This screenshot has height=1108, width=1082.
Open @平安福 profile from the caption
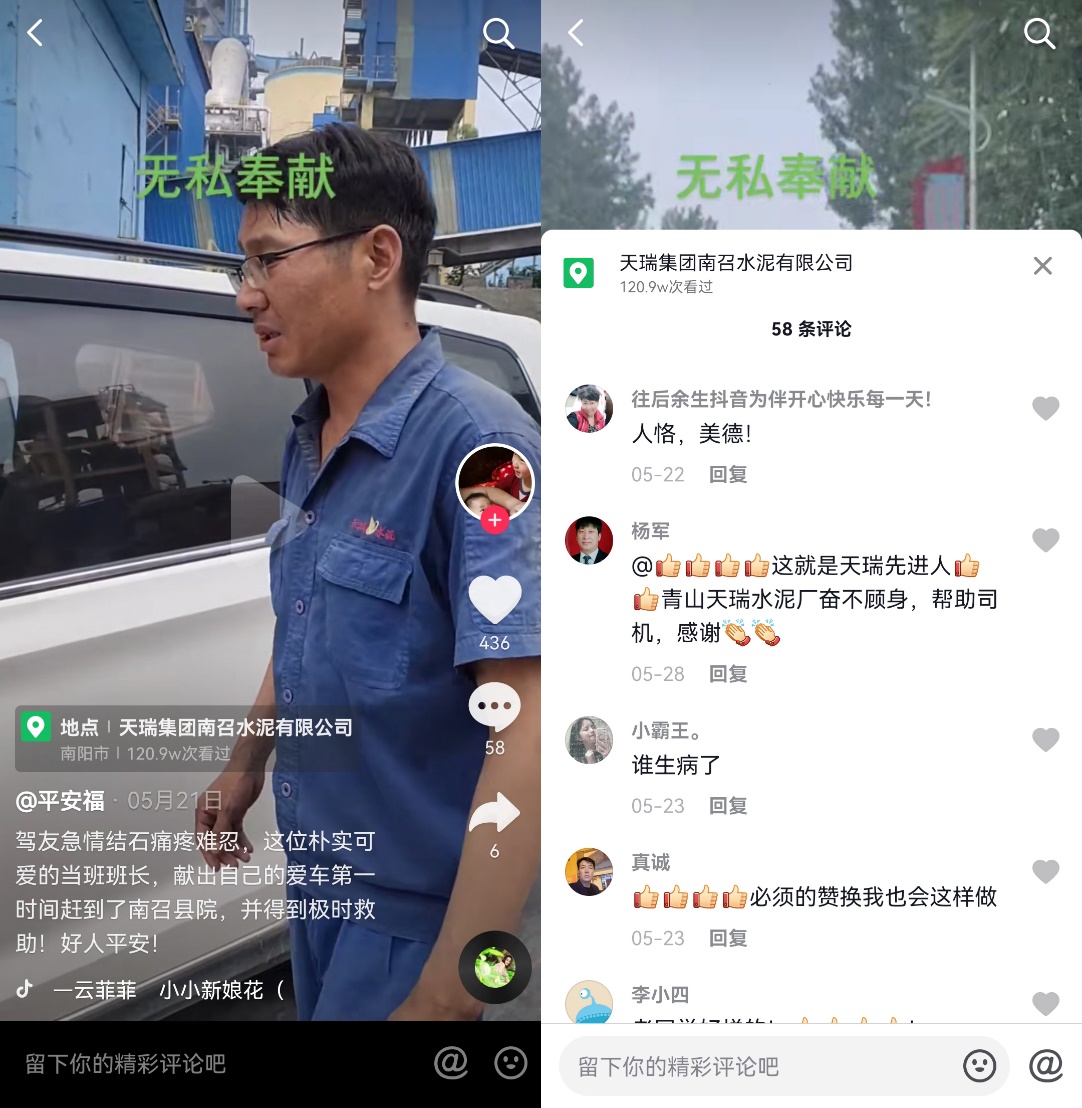tap(60, 801)
